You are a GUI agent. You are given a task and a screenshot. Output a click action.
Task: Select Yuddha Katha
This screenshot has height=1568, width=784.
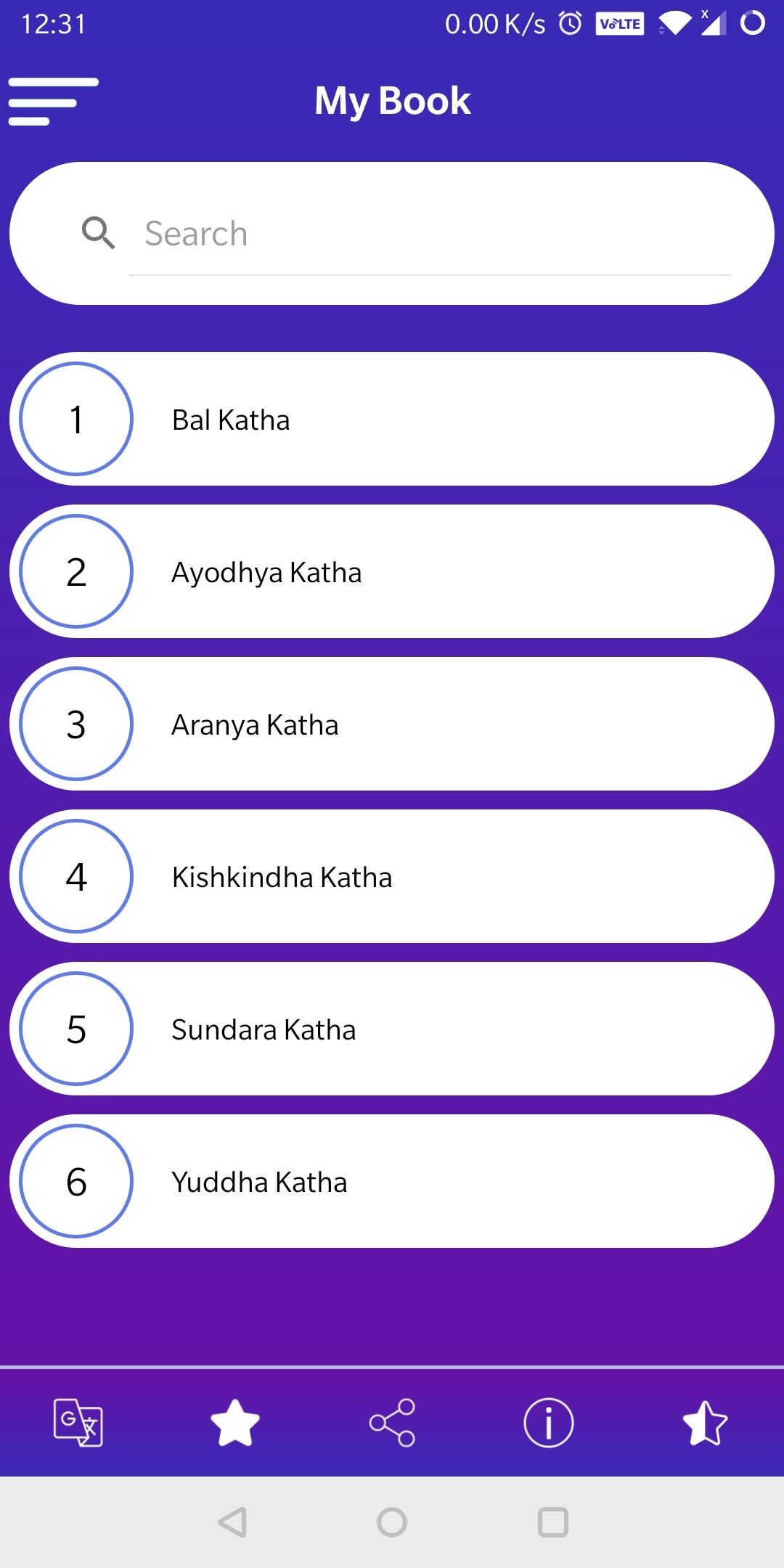point(392,1182)
